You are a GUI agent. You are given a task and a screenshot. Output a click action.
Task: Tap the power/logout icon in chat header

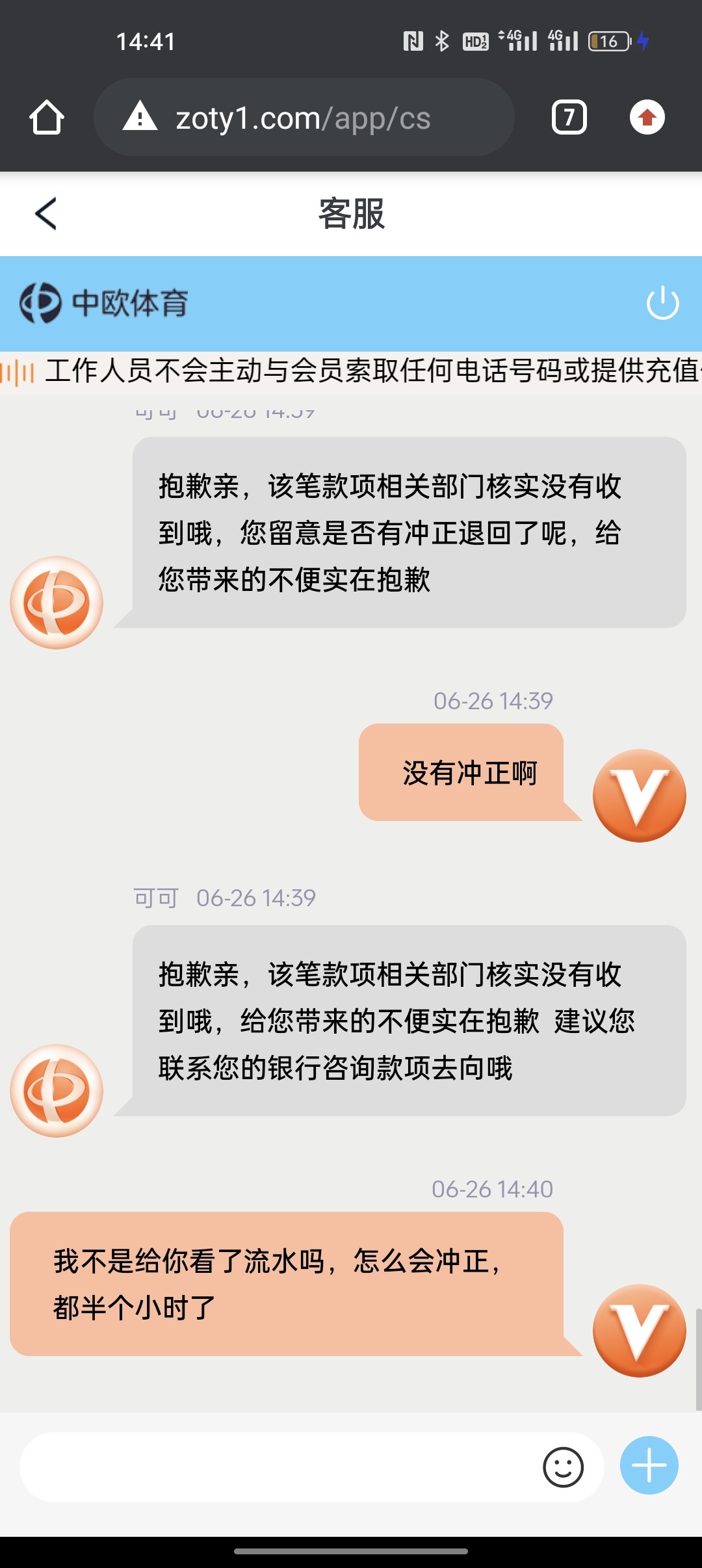pos(662,303)
